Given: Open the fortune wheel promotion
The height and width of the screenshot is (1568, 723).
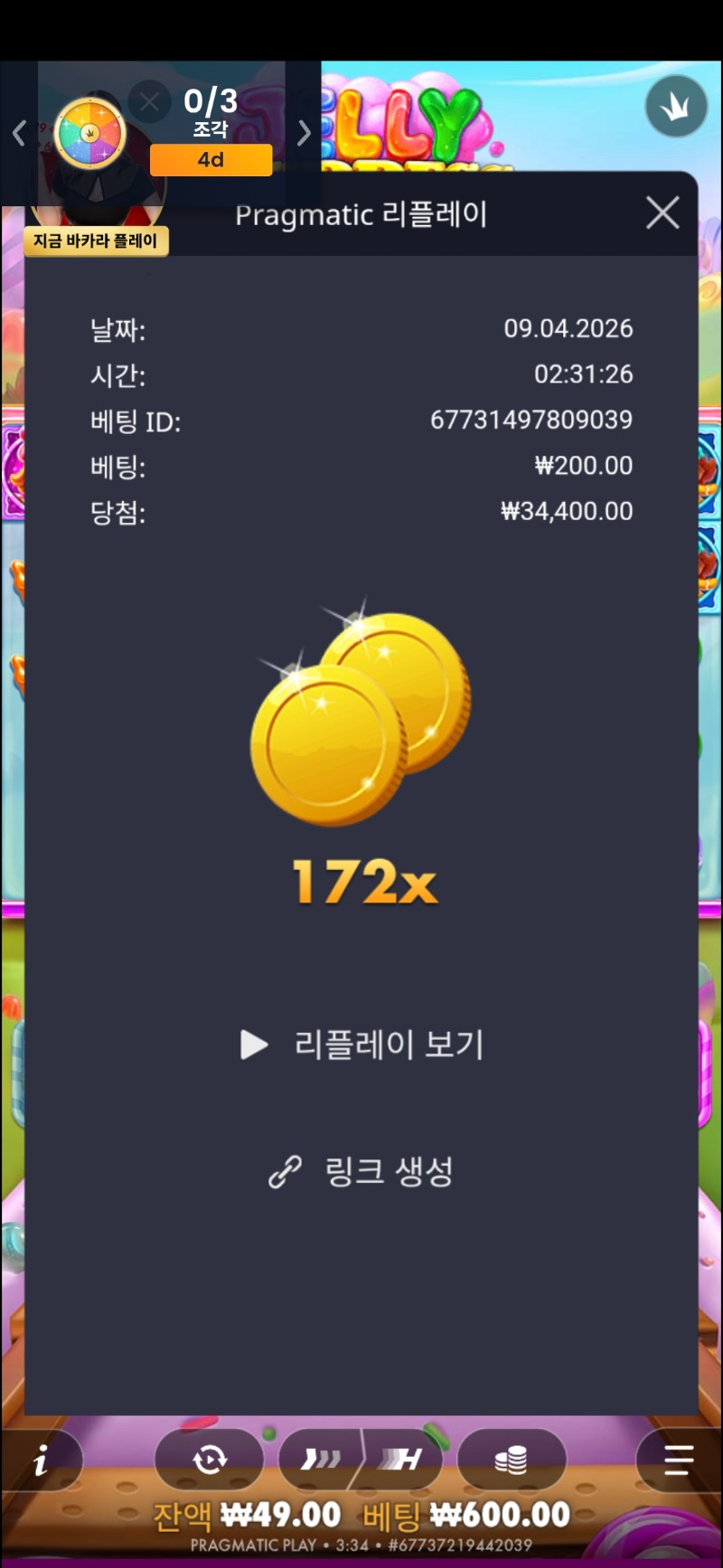Looking at the screenshot, I should point(89,133).
